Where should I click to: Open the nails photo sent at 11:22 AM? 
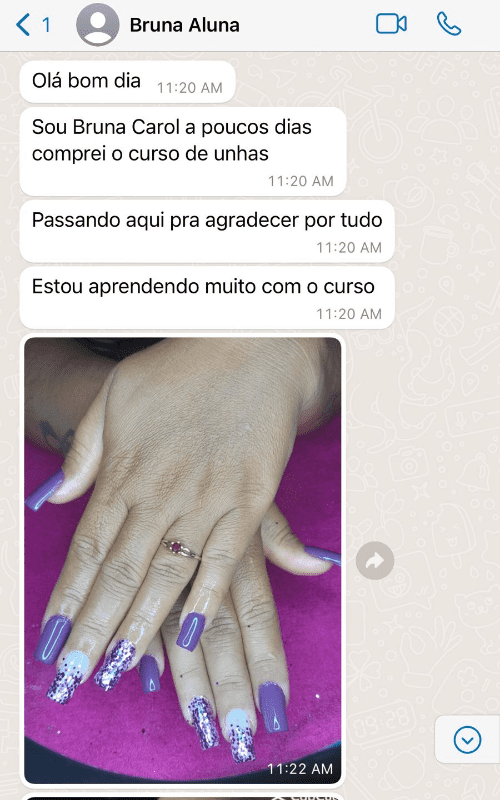(x=183, y=560)
